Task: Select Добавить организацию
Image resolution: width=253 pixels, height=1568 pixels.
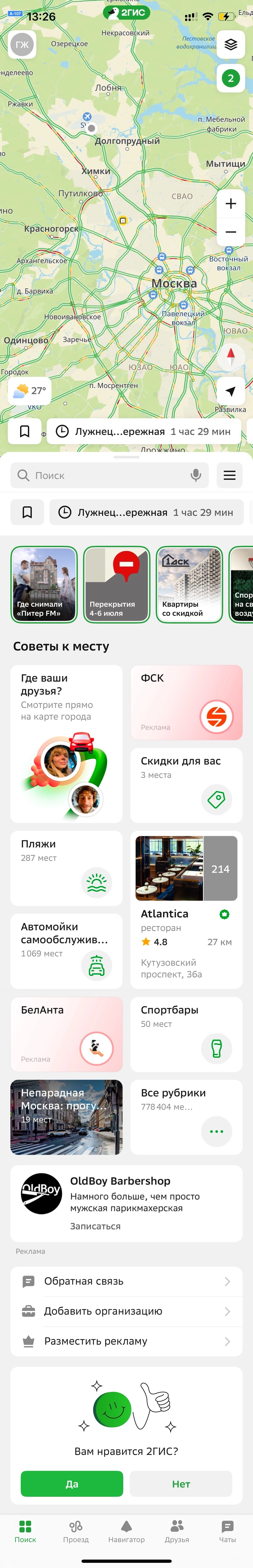Action: pyautogui.click(x=126, y=1311)
